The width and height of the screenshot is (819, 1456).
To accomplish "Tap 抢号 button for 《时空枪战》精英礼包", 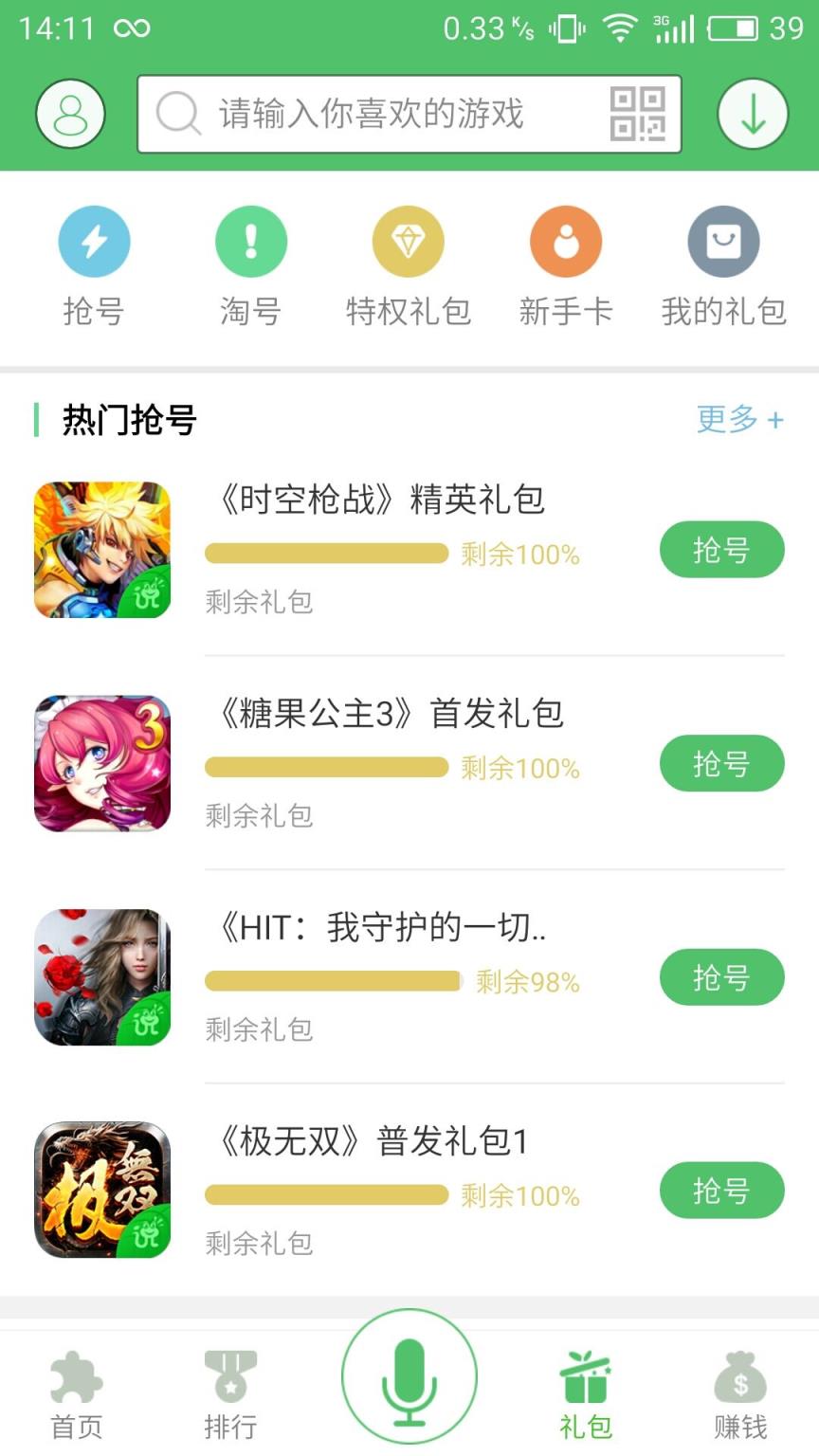I will click(722, 549).
